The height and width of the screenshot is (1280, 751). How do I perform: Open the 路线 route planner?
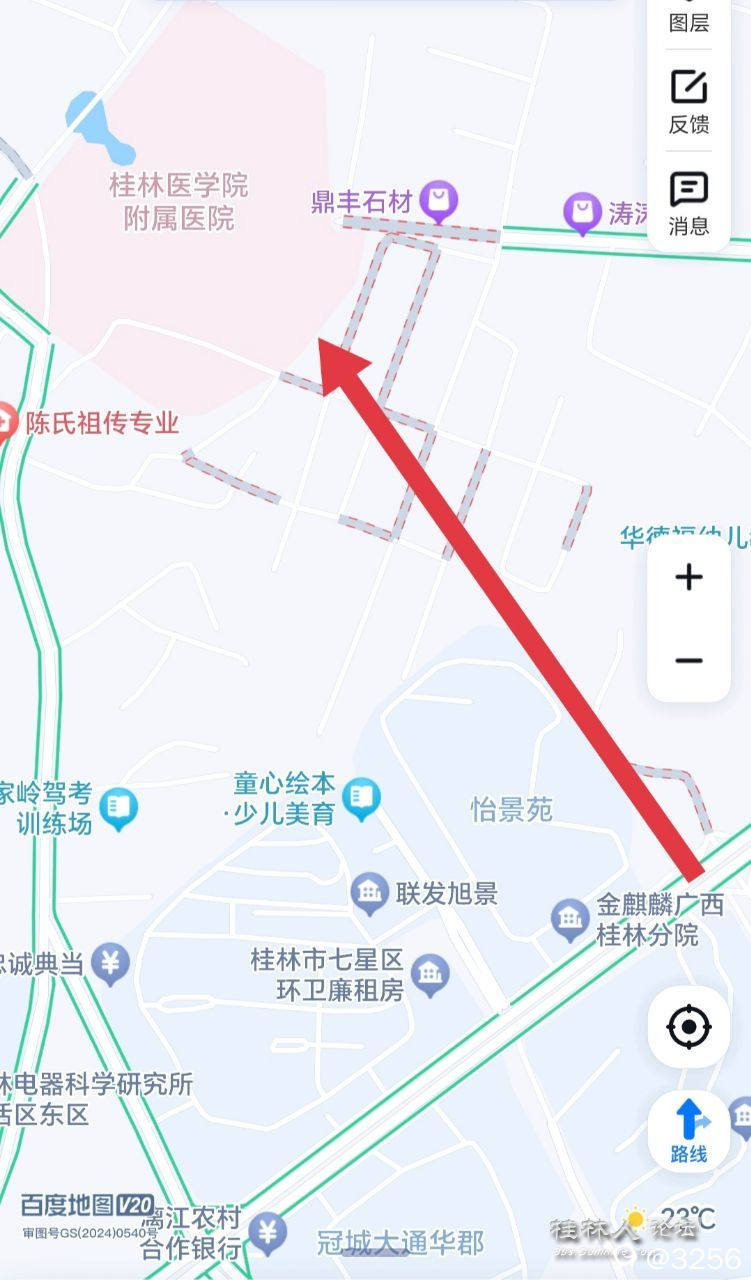click(x=689, y=1130)
